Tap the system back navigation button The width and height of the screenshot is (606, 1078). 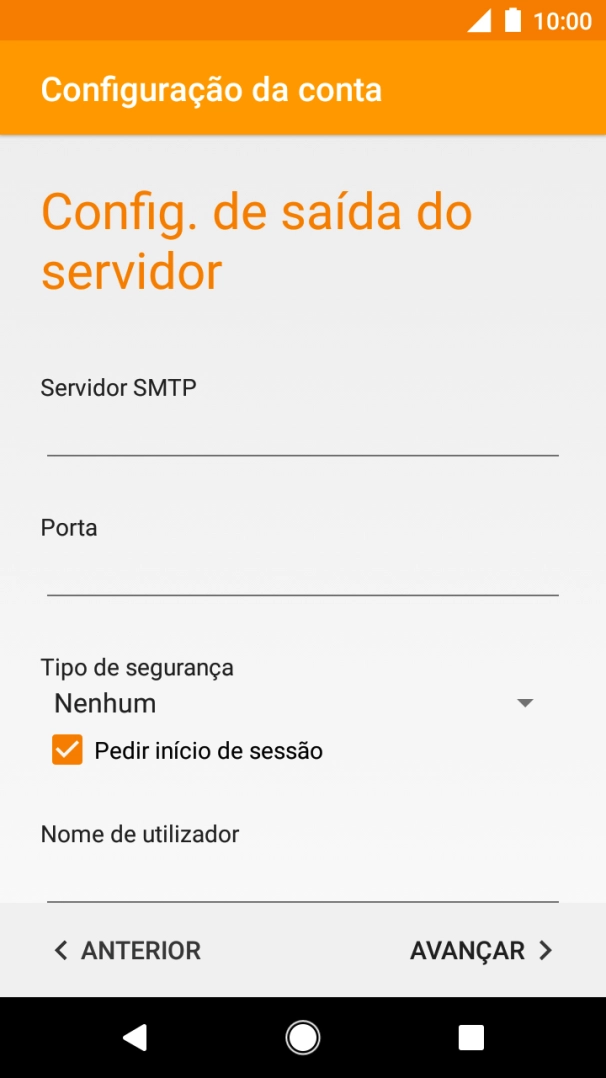coord(135,1038)
